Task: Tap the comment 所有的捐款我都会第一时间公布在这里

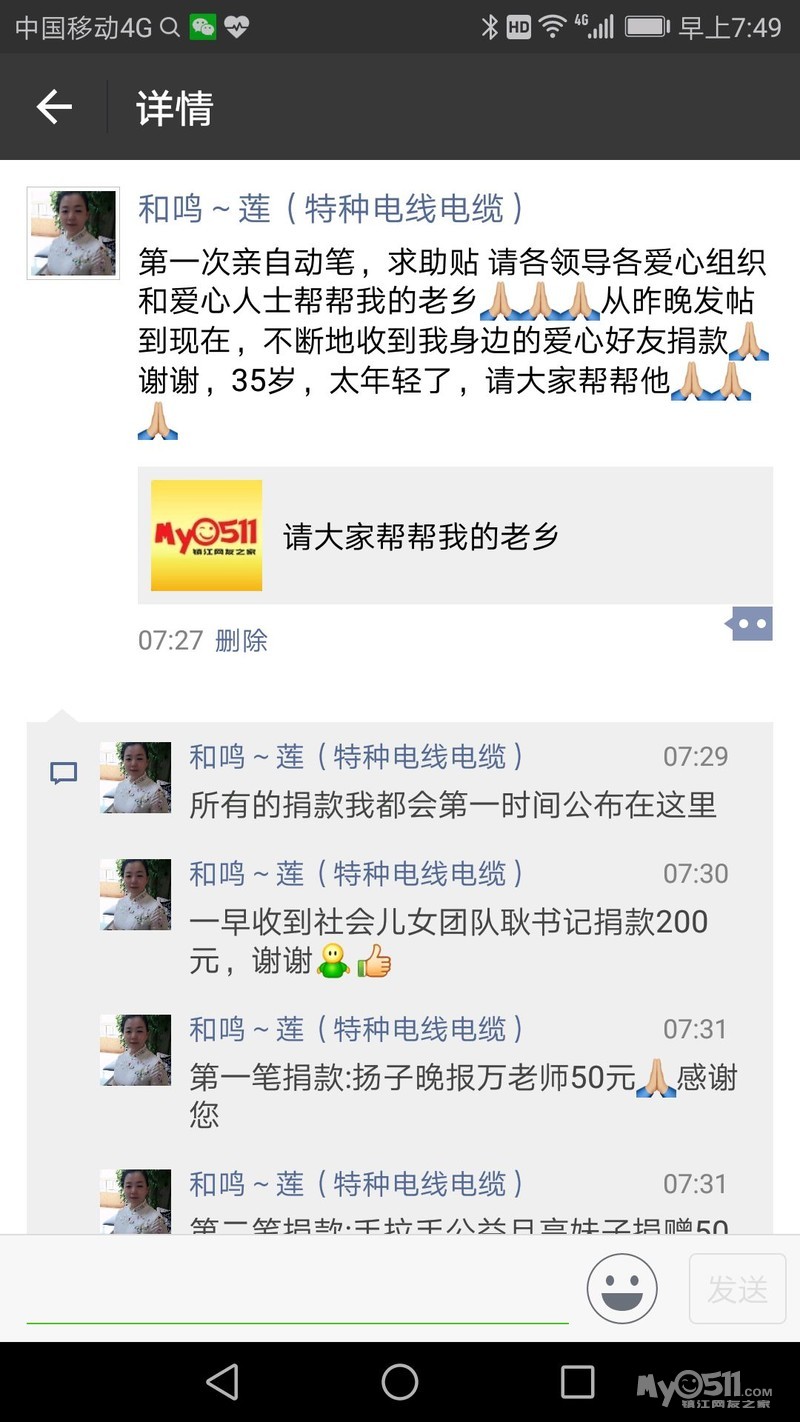Action: tap(453, 805)
